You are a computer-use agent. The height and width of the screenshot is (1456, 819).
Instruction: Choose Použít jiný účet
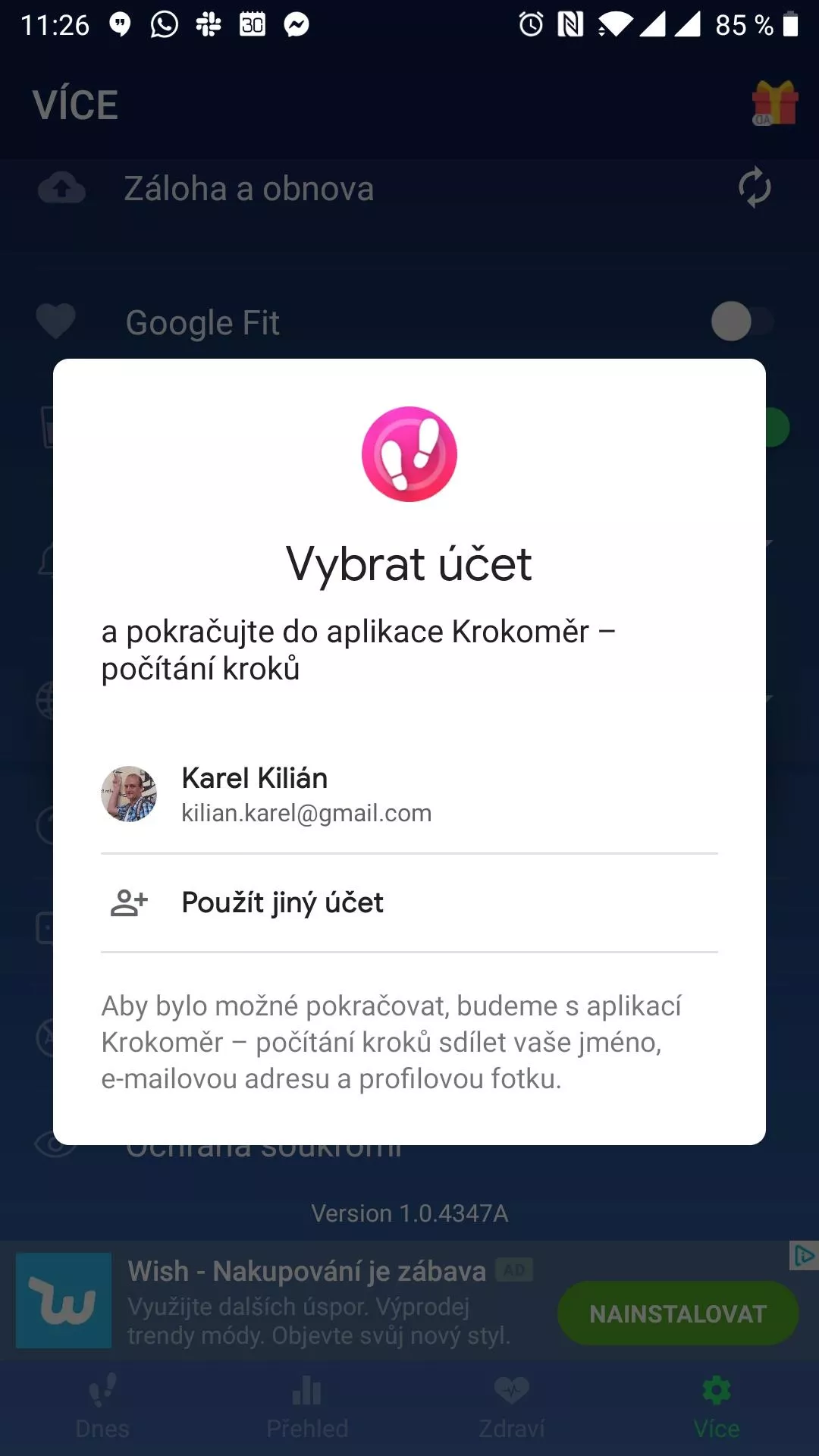pos(409,902)
